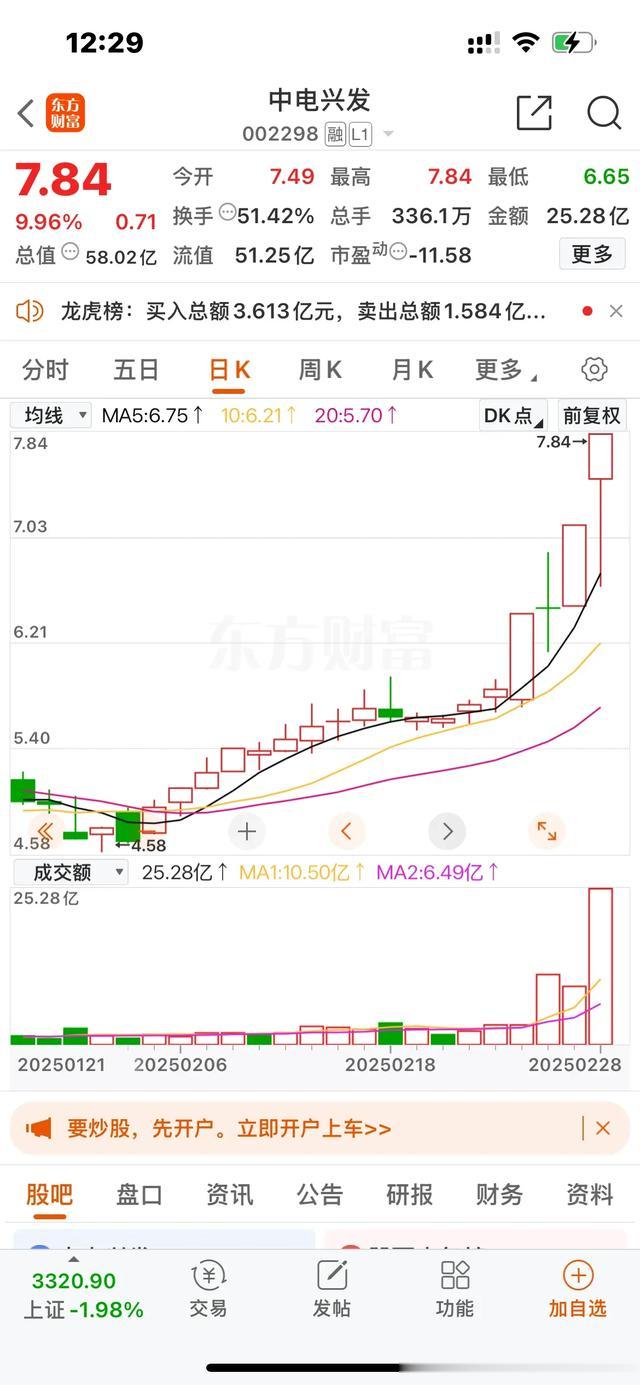Change the 前复权 adjustment setting
The width and height of the screenshot is (640, 1385).
coord(591,416)
